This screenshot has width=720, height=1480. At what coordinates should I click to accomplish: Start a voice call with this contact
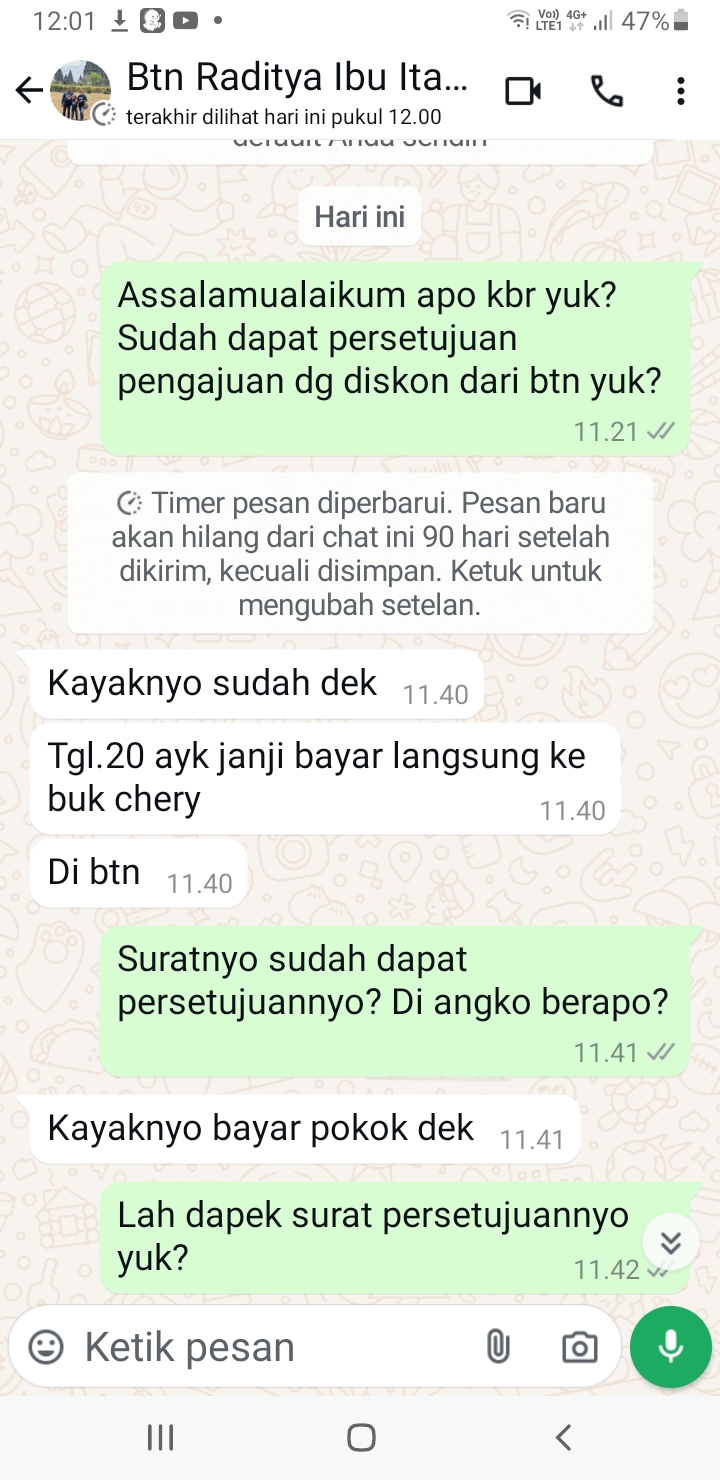coord(606,92)
